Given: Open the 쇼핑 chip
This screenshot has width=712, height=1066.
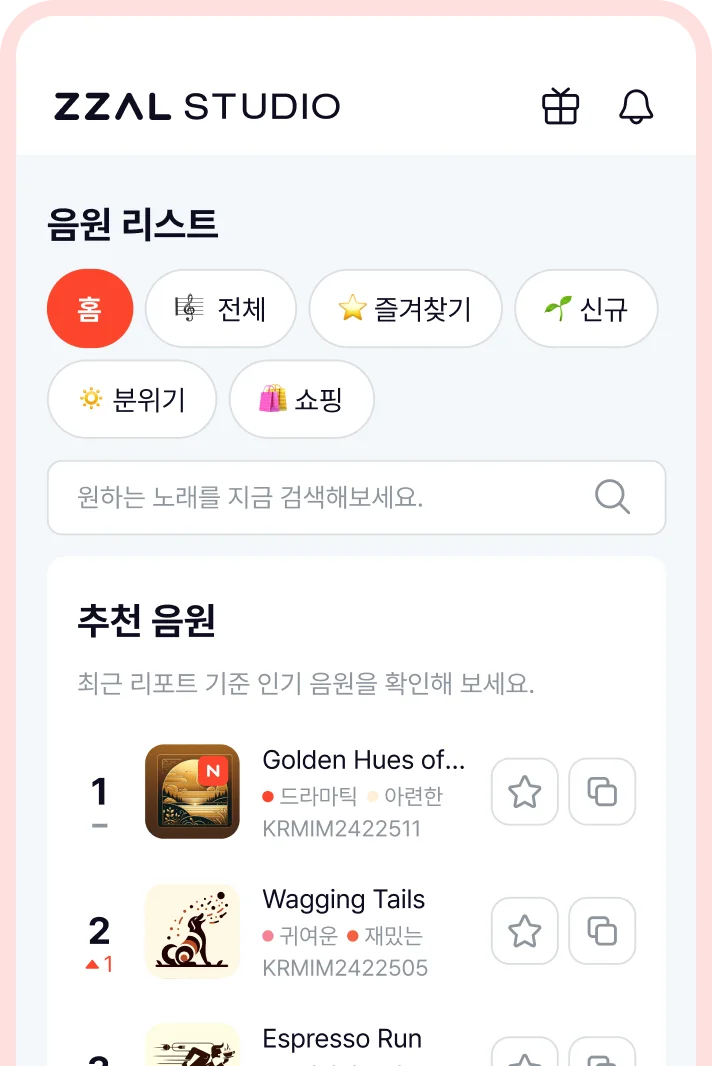Looking at the screenshot, I should pos(301,400).
